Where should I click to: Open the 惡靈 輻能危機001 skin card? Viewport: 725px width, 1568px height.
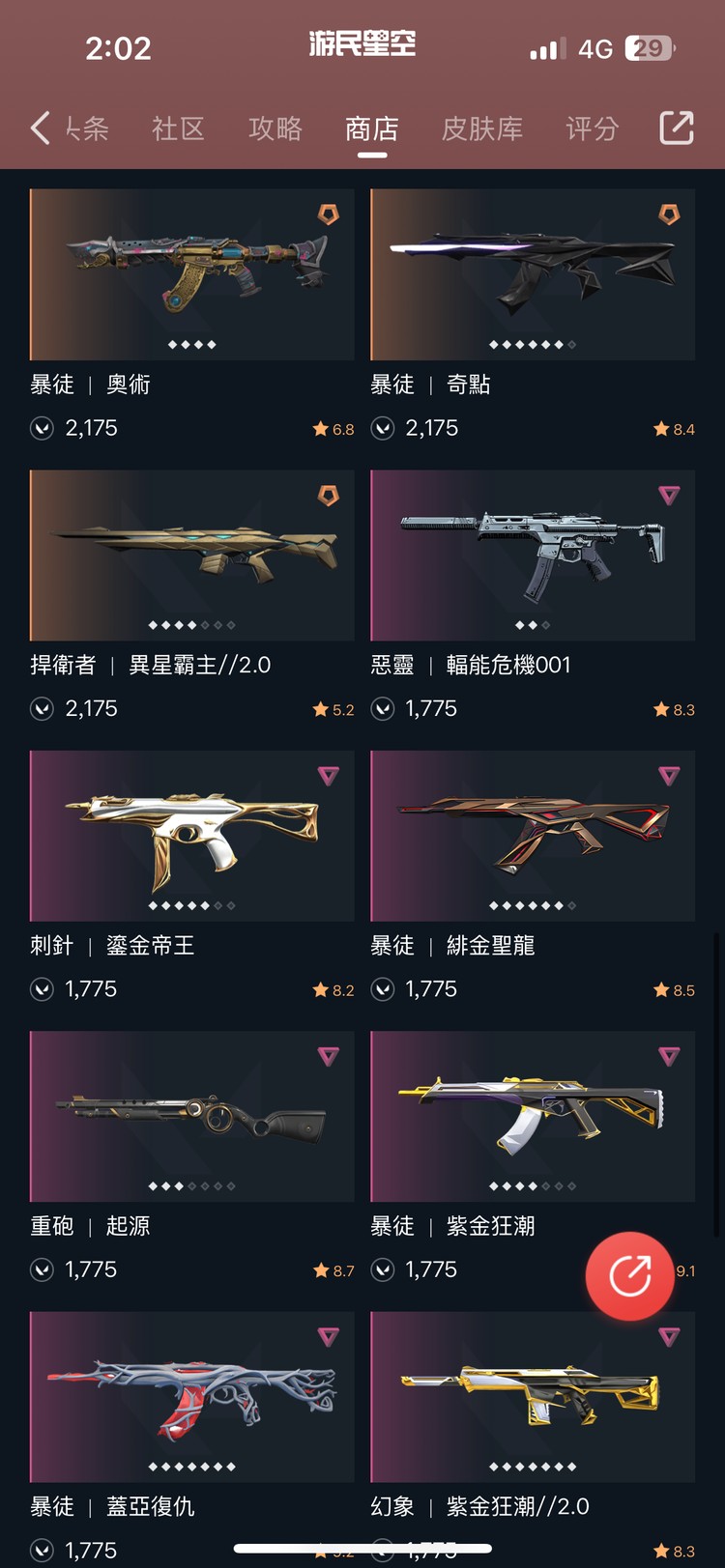[532, 556]
